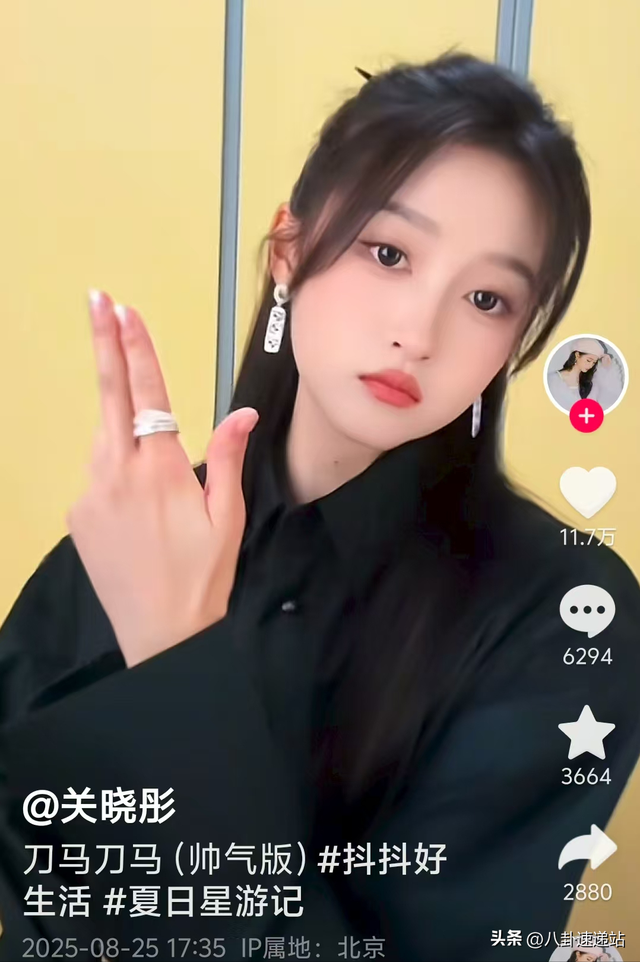Open the #抖抖好生活 hashtag
The image size is (640, 962).
click(382, 858)
